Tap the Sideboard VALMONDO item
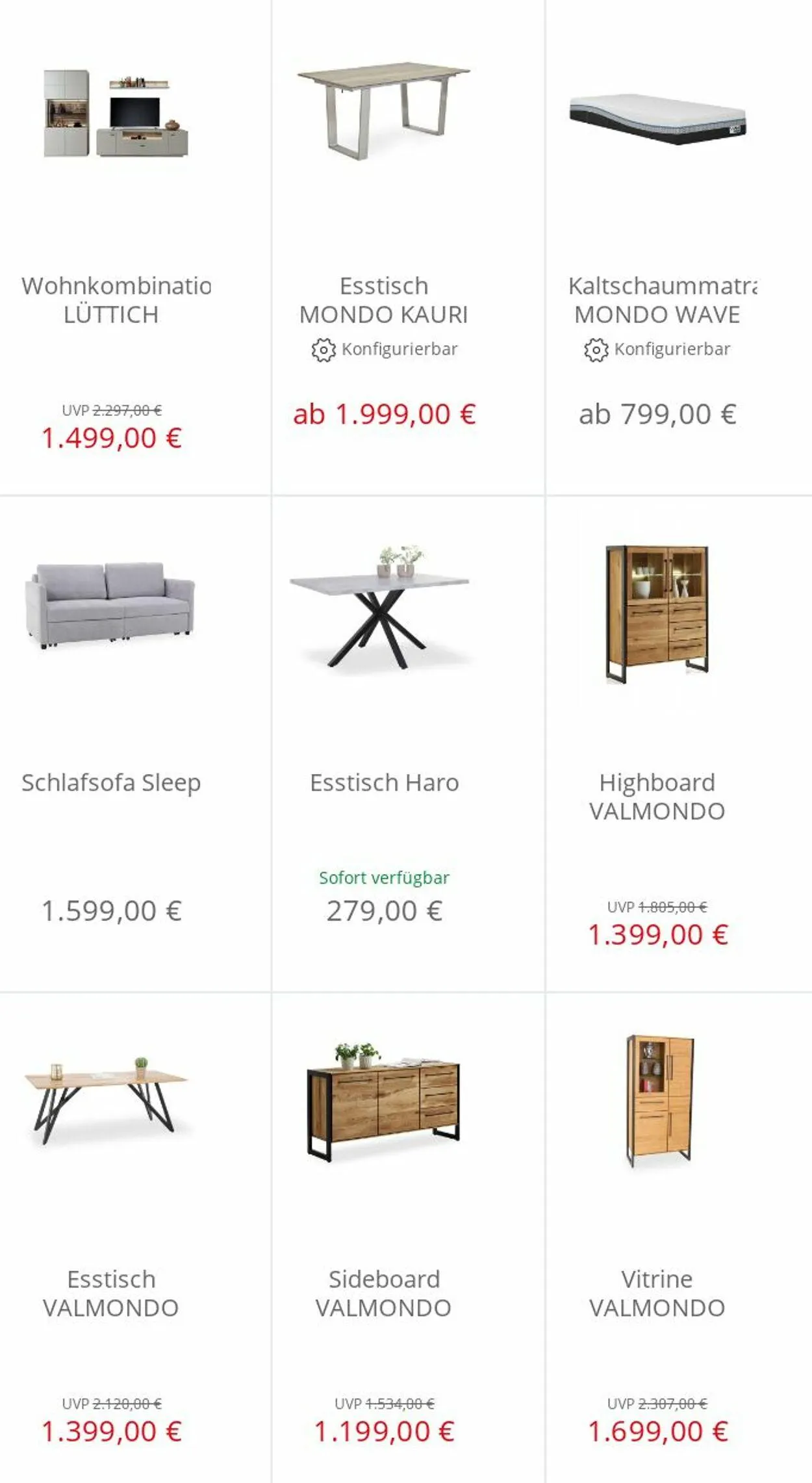Screen dimensions: 812x1483 (x=408, y=1238)
